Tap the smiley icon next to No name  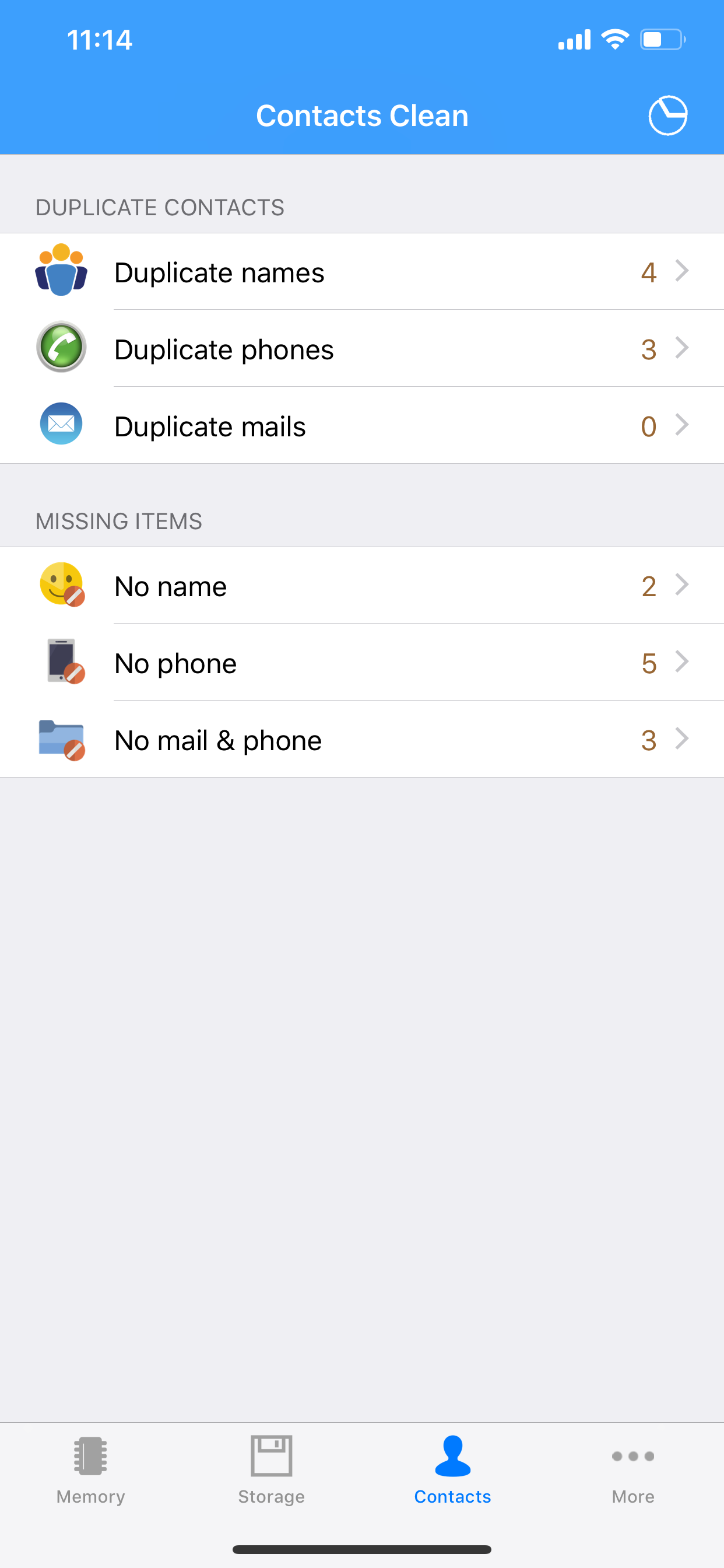pos(61,586)
